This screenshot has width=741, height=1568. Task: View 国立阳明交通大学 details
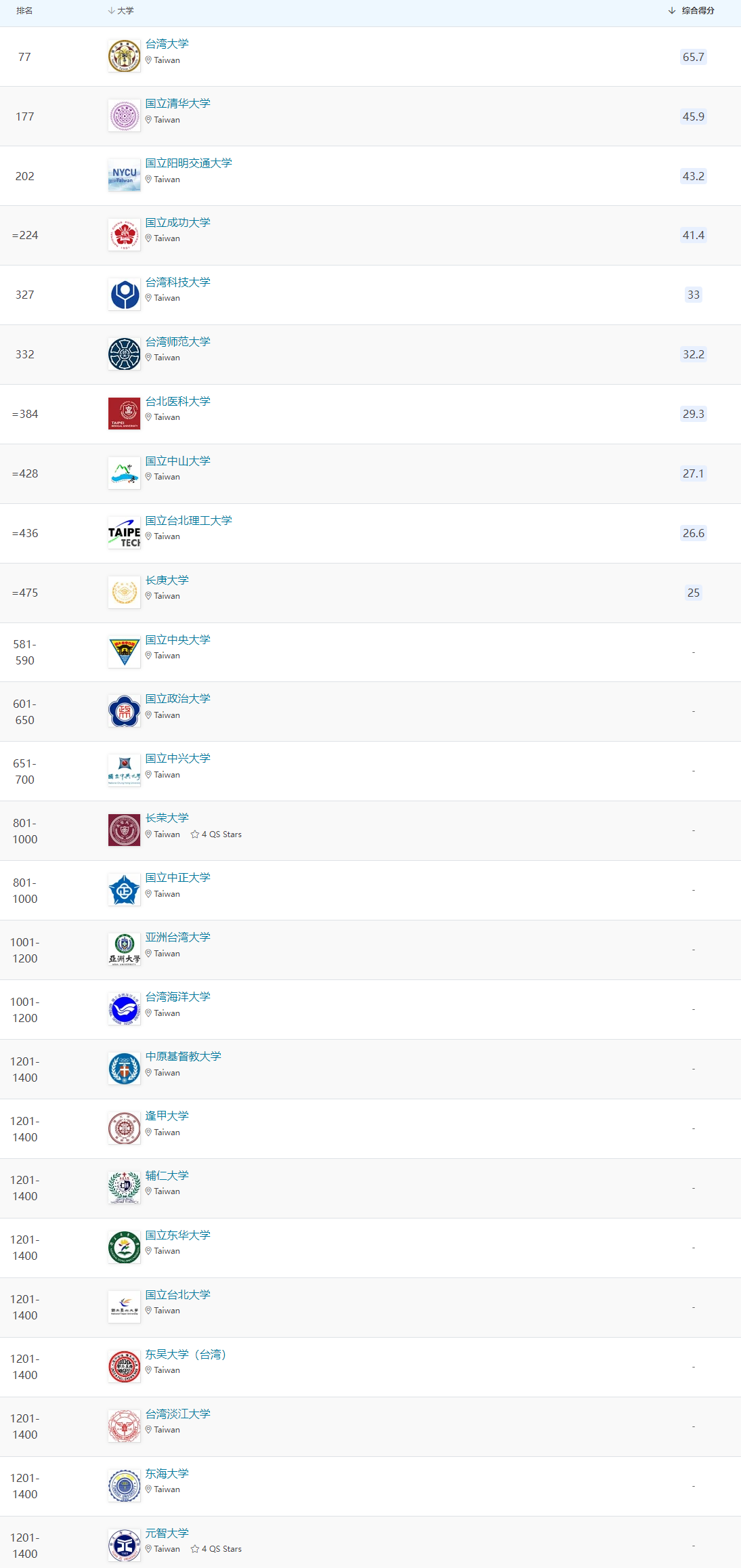tap(189, 163)
